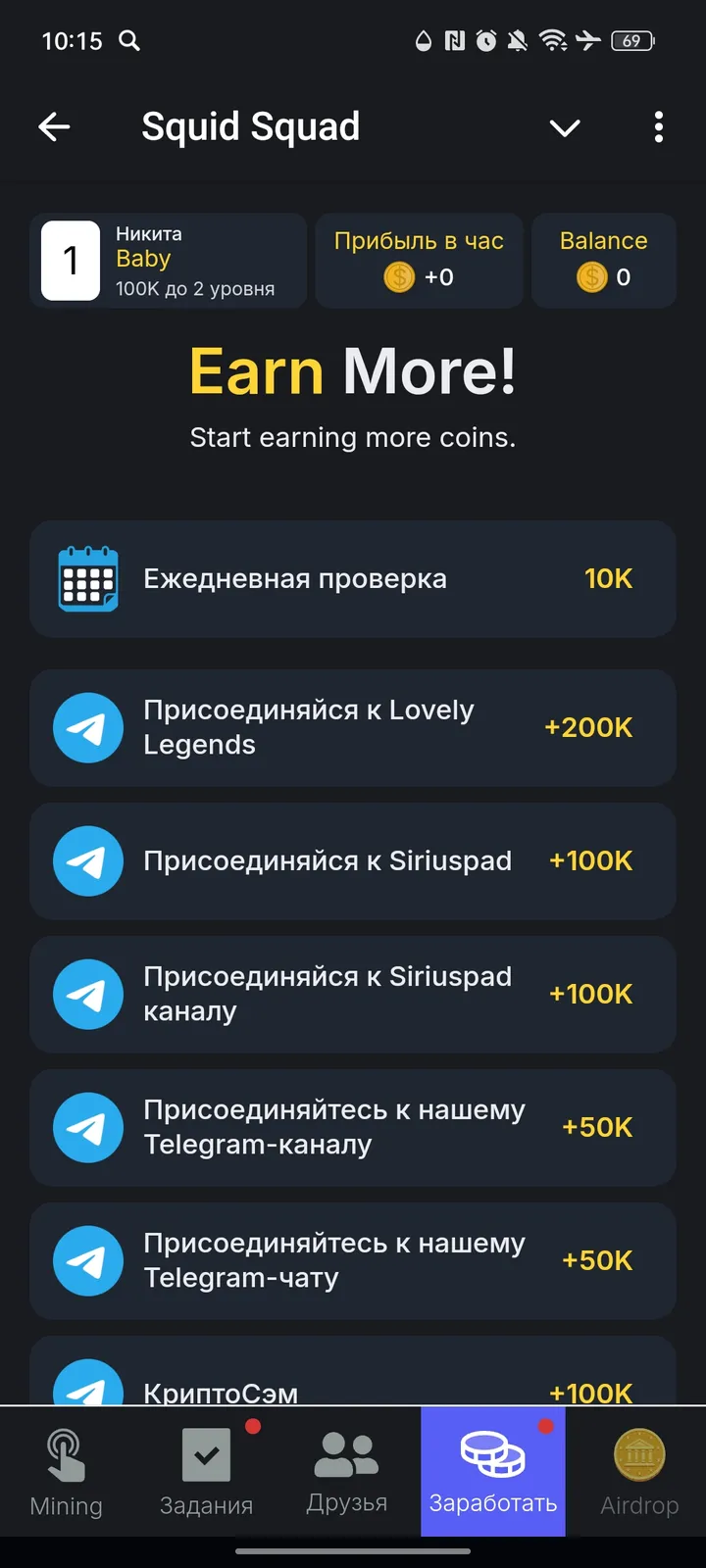Select Присоединяйся к Lovely Legends task
The height and width of the screenshot is (1568, 706).
pos(353,727)
